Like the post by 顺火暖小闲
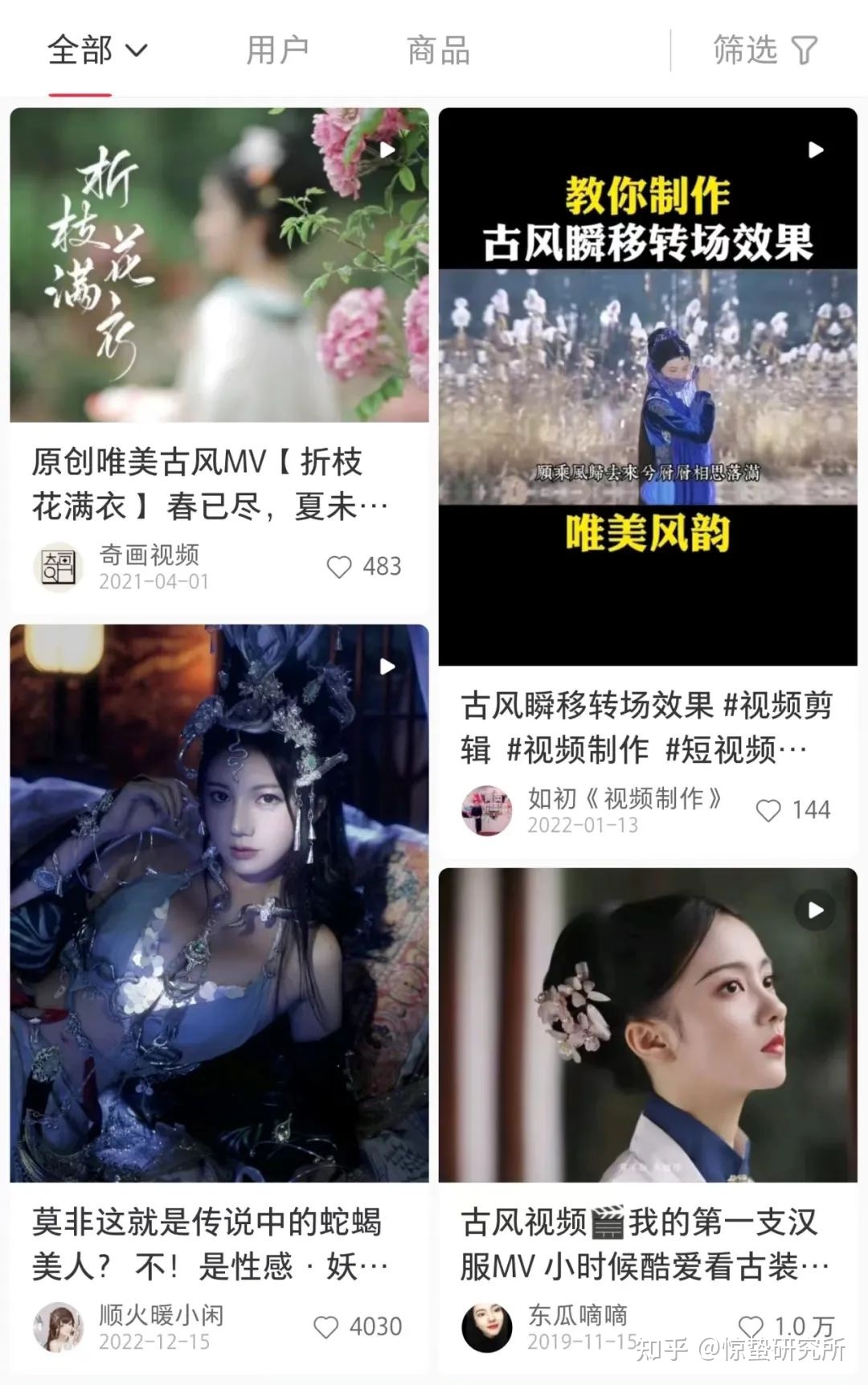 coord(325,1327)
